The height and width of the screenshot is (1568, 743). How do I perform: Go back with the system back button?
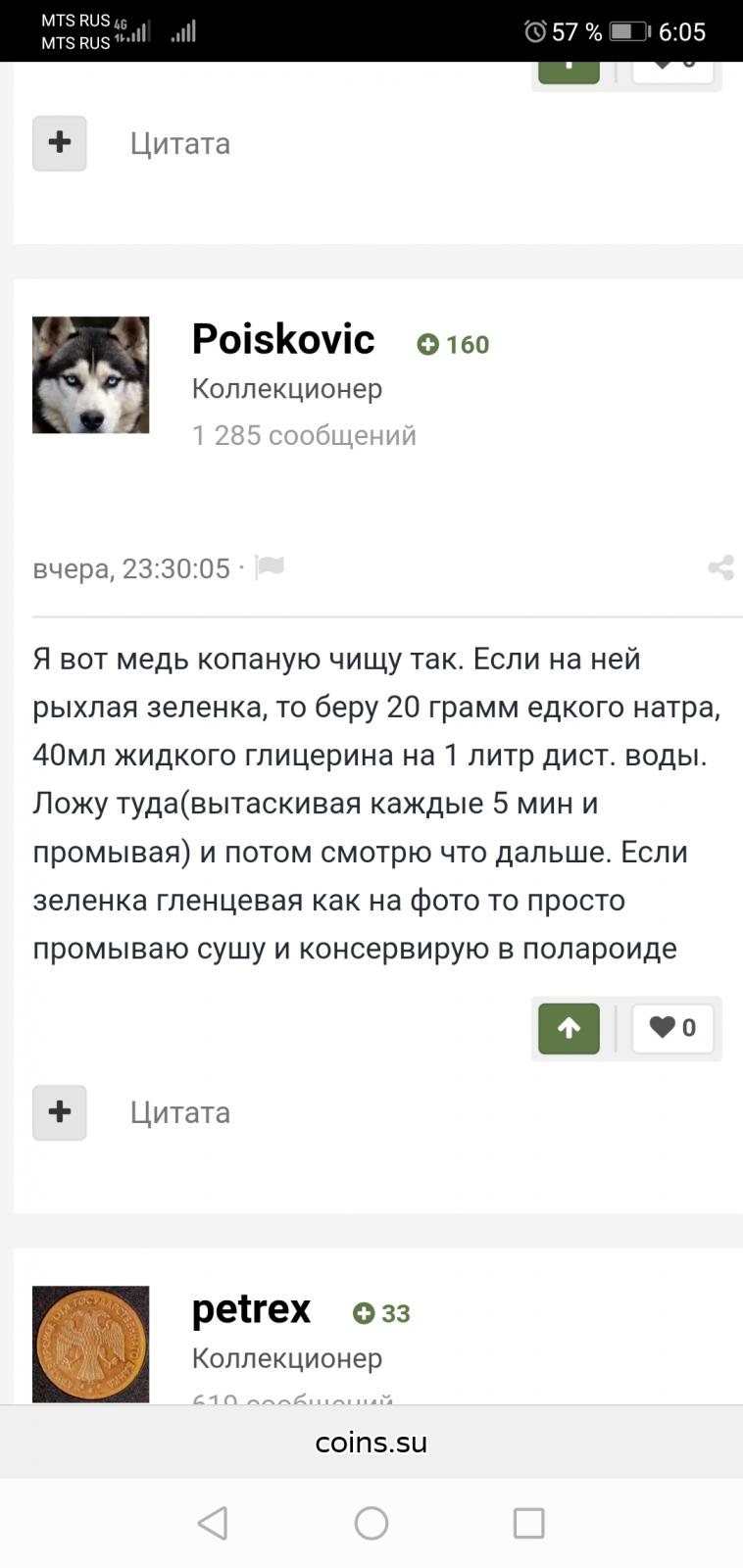pyautogui.click(x=213, y=1523)
